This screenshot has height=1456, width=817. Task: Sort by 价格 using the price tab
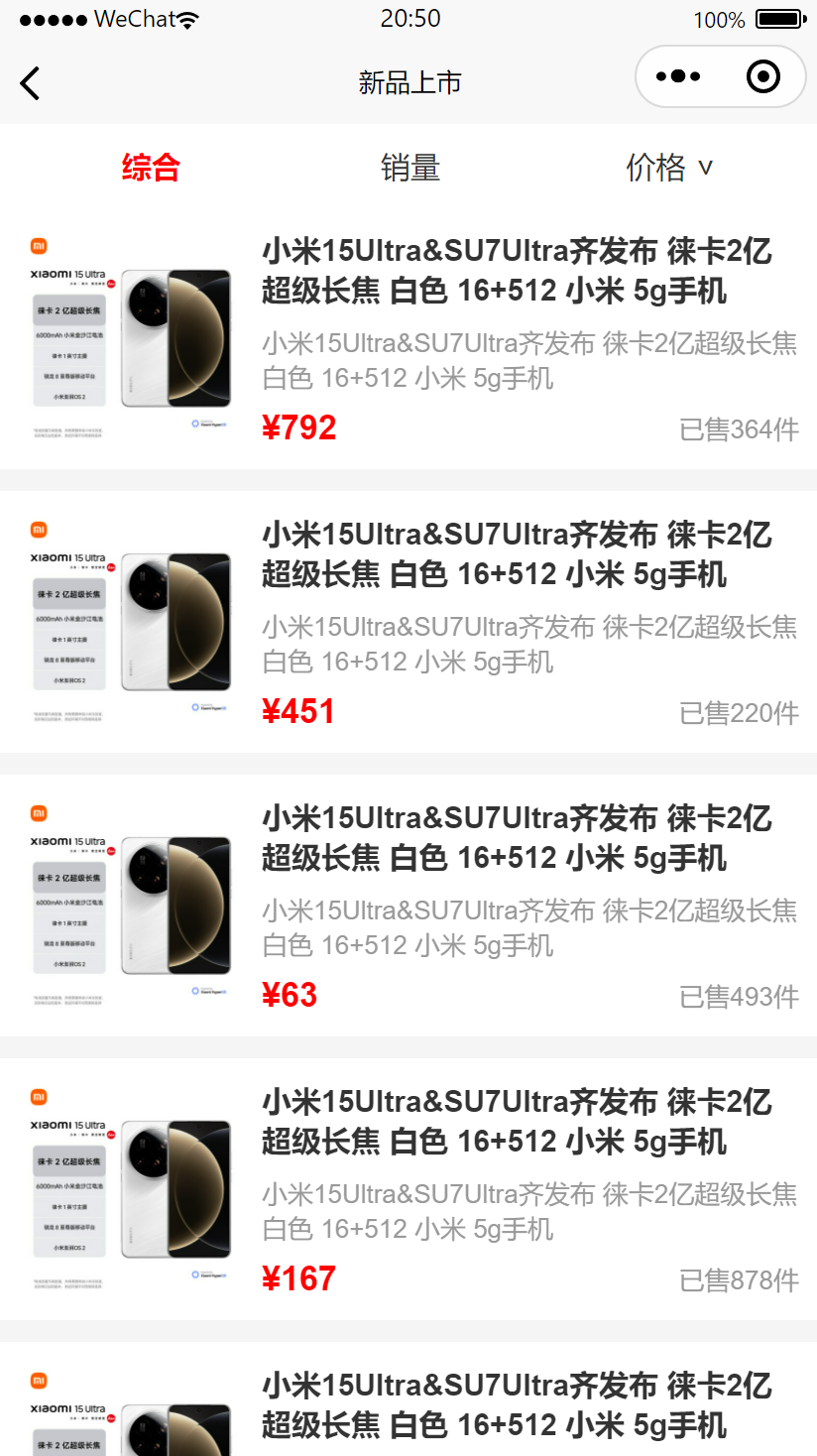pyautogui.click(x=669, y=167)
